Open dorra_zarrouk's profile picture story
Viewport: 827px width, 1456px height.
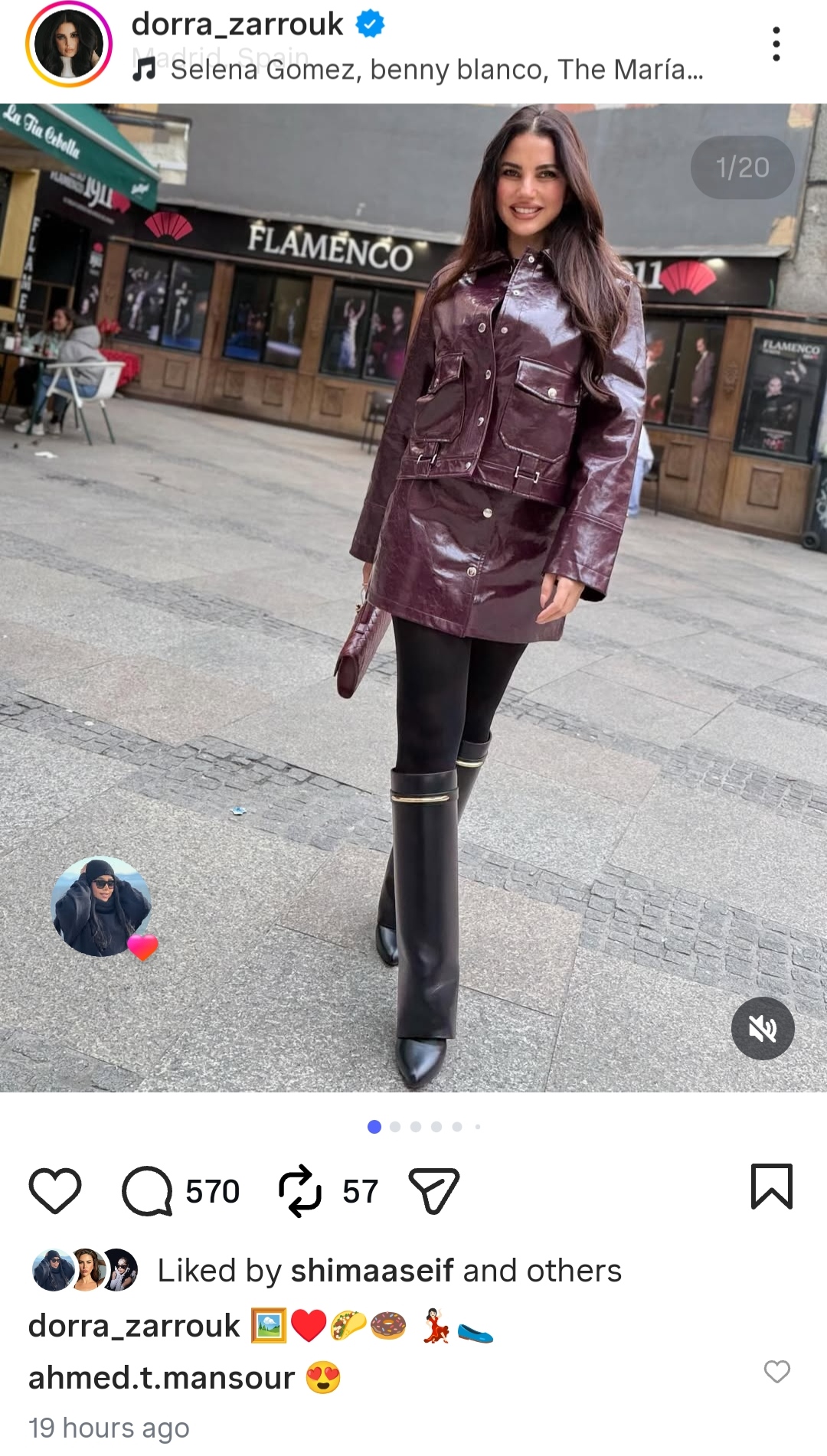69,44
